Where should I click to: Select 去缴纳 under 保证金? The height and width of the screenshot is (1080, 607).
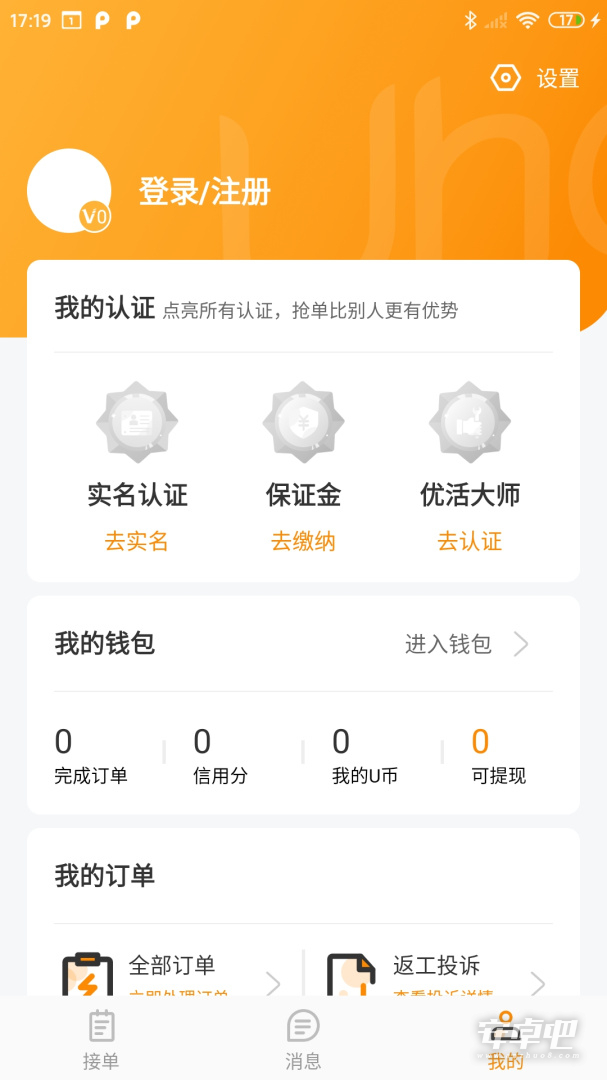[x=303, y=541]
